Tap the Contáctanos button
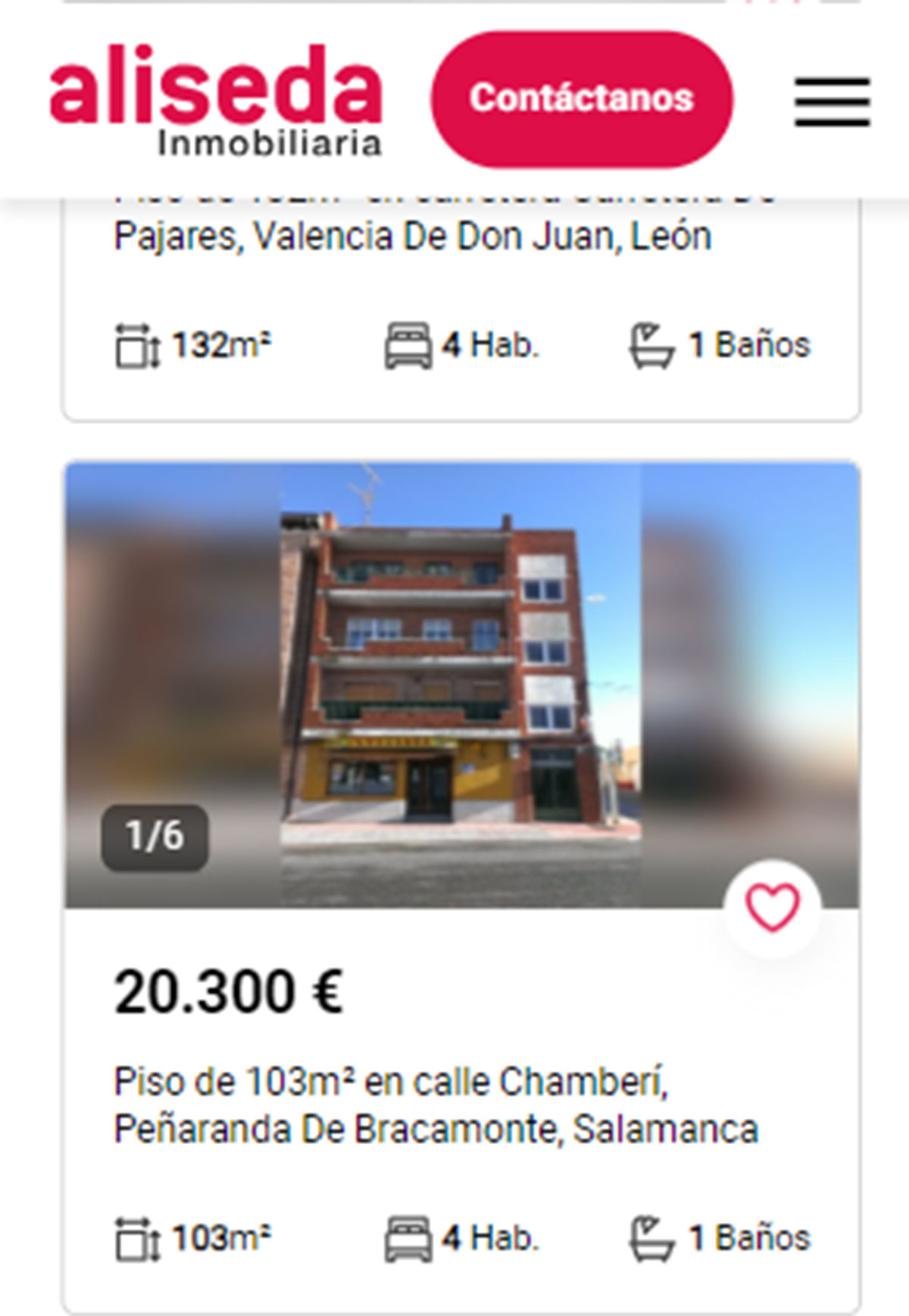This screenshot has height=1316, width=909. point(582,98)
